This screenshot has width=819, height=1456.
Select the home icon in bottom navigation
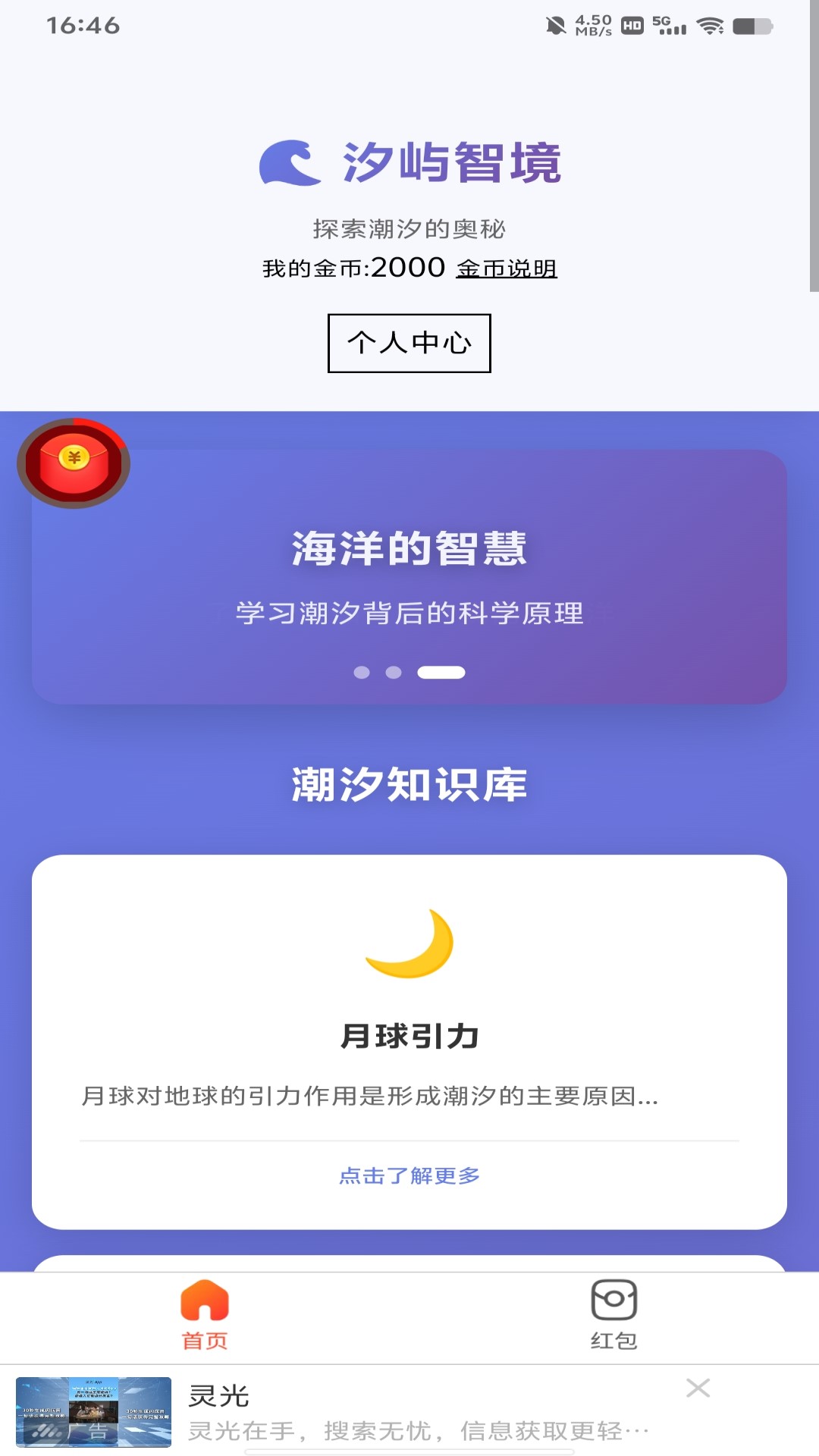click(205, 1299)
